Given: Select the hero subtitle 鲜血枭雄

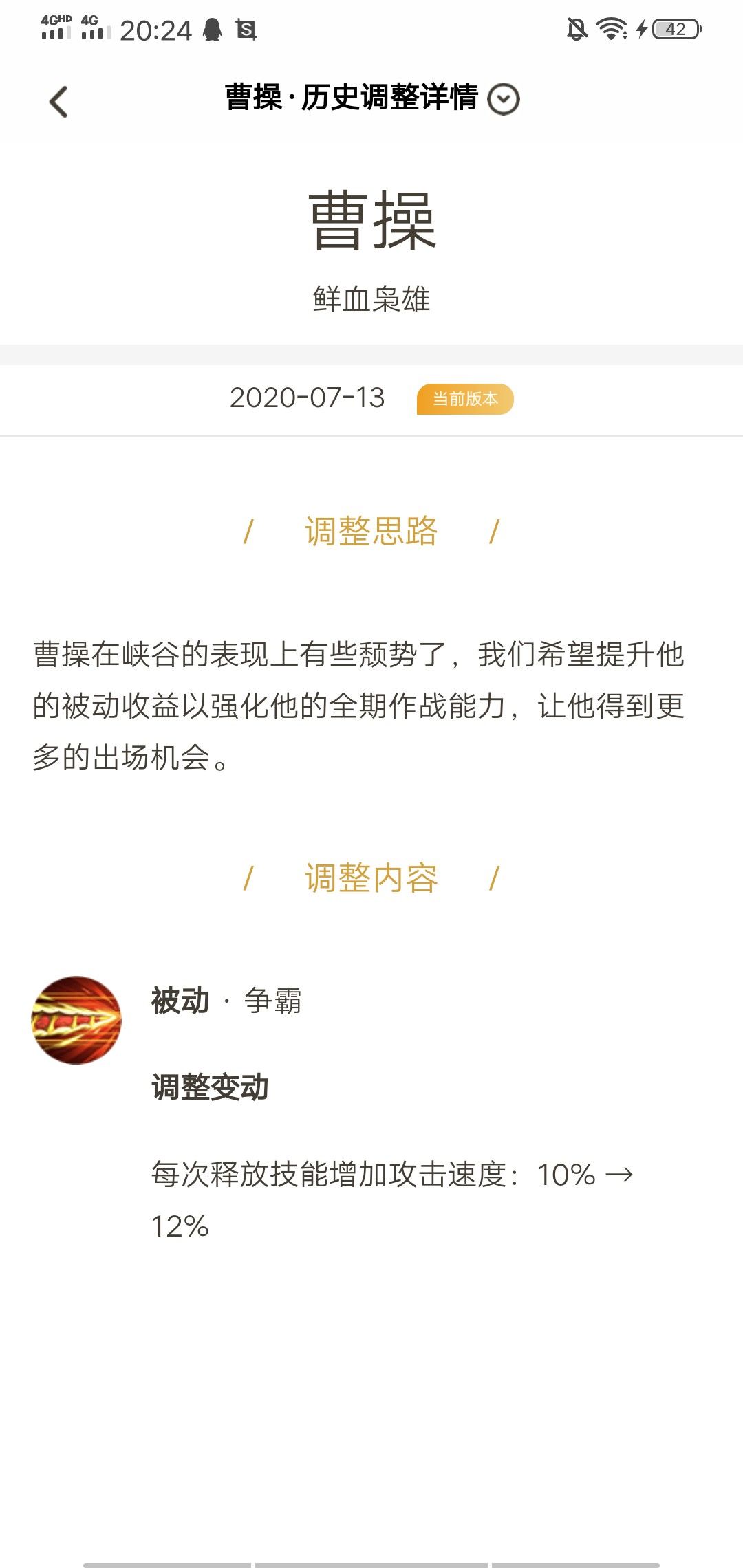Looking at the screenshot, I should click(371, 297).
